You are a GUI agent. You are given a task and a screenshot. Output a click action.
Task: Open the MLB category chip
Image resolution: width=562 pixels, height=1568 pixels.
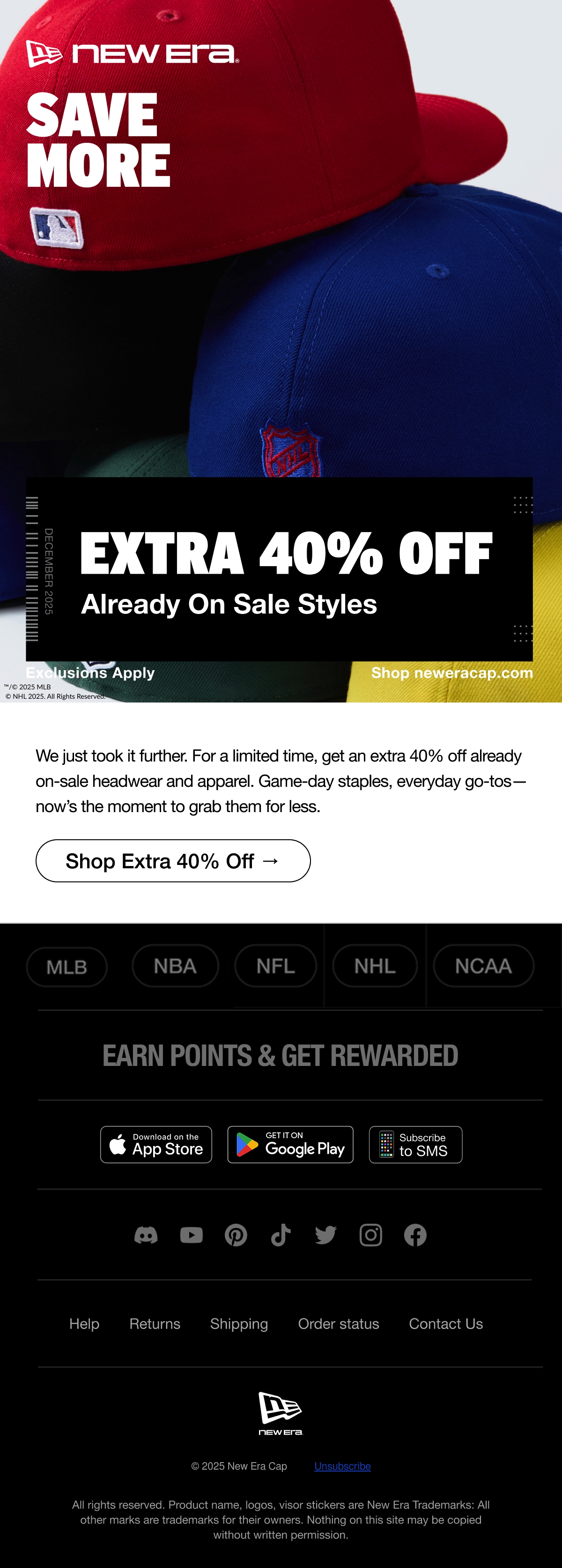tap(67, 967)
